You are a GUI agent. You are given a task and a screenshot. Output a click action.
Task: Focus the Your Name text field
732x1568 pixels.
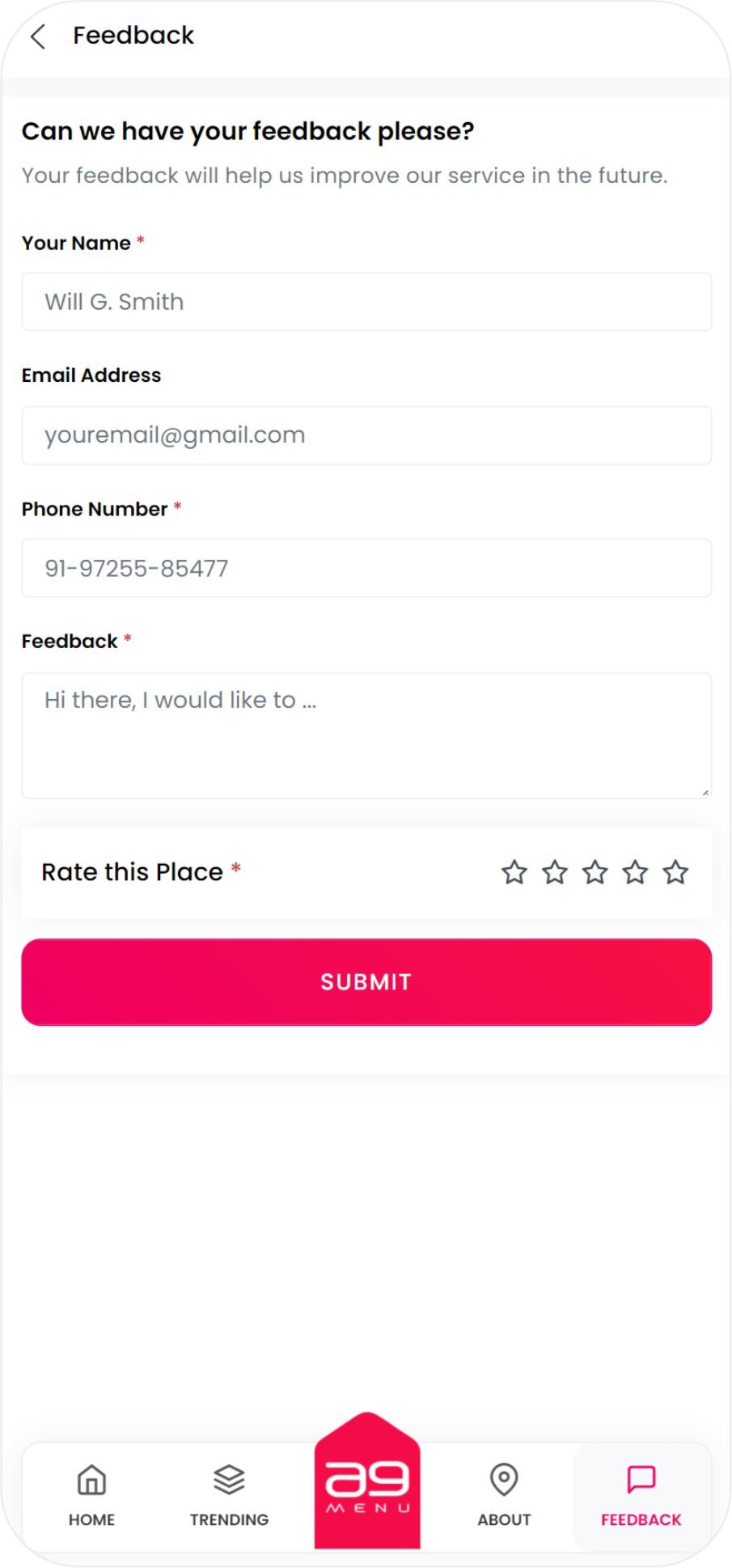pos(366,302)
